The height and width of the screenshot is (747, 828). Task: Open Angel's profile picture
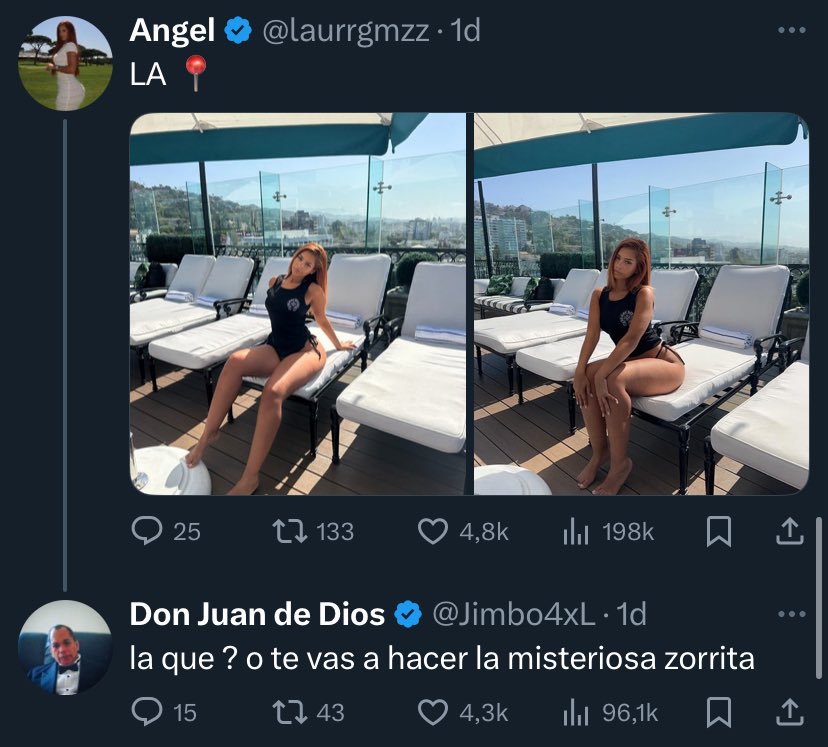(x=66, y=64)
